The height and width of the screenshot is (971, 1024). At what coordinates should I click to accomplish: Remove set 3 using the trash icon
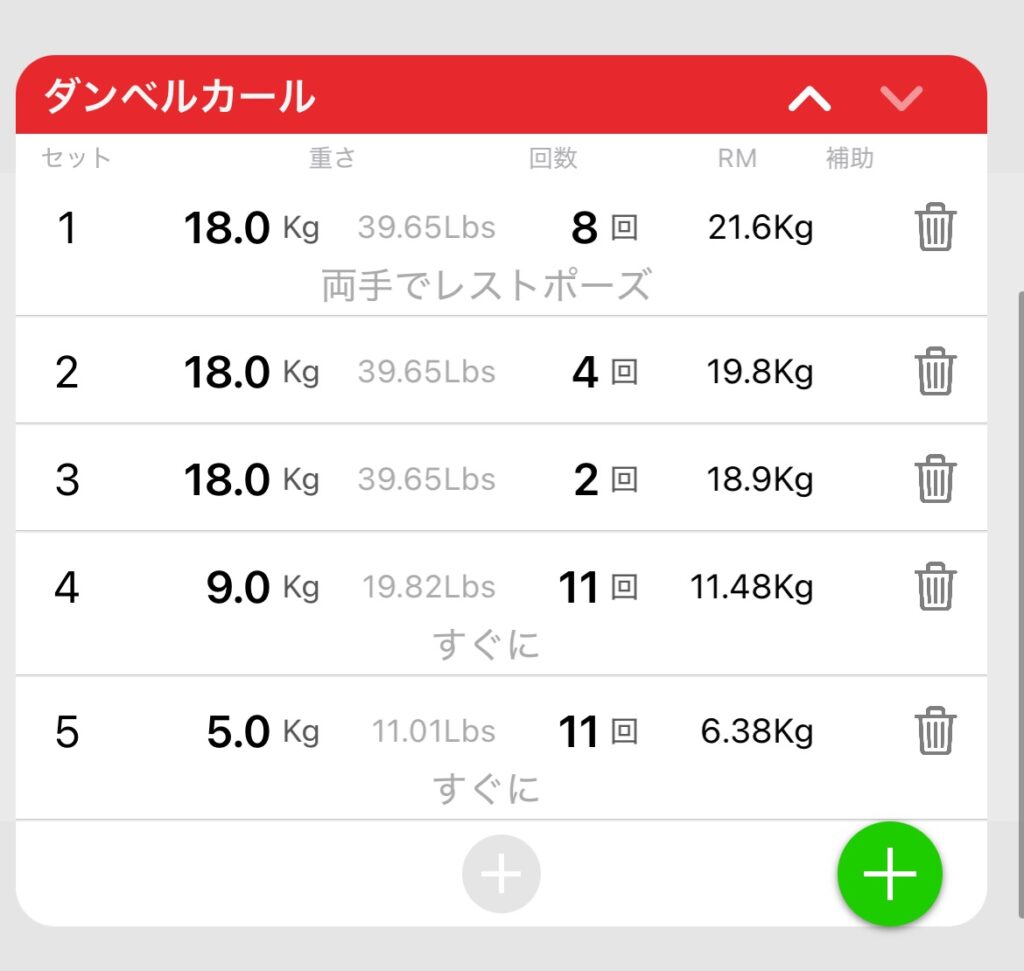[935, 480]
